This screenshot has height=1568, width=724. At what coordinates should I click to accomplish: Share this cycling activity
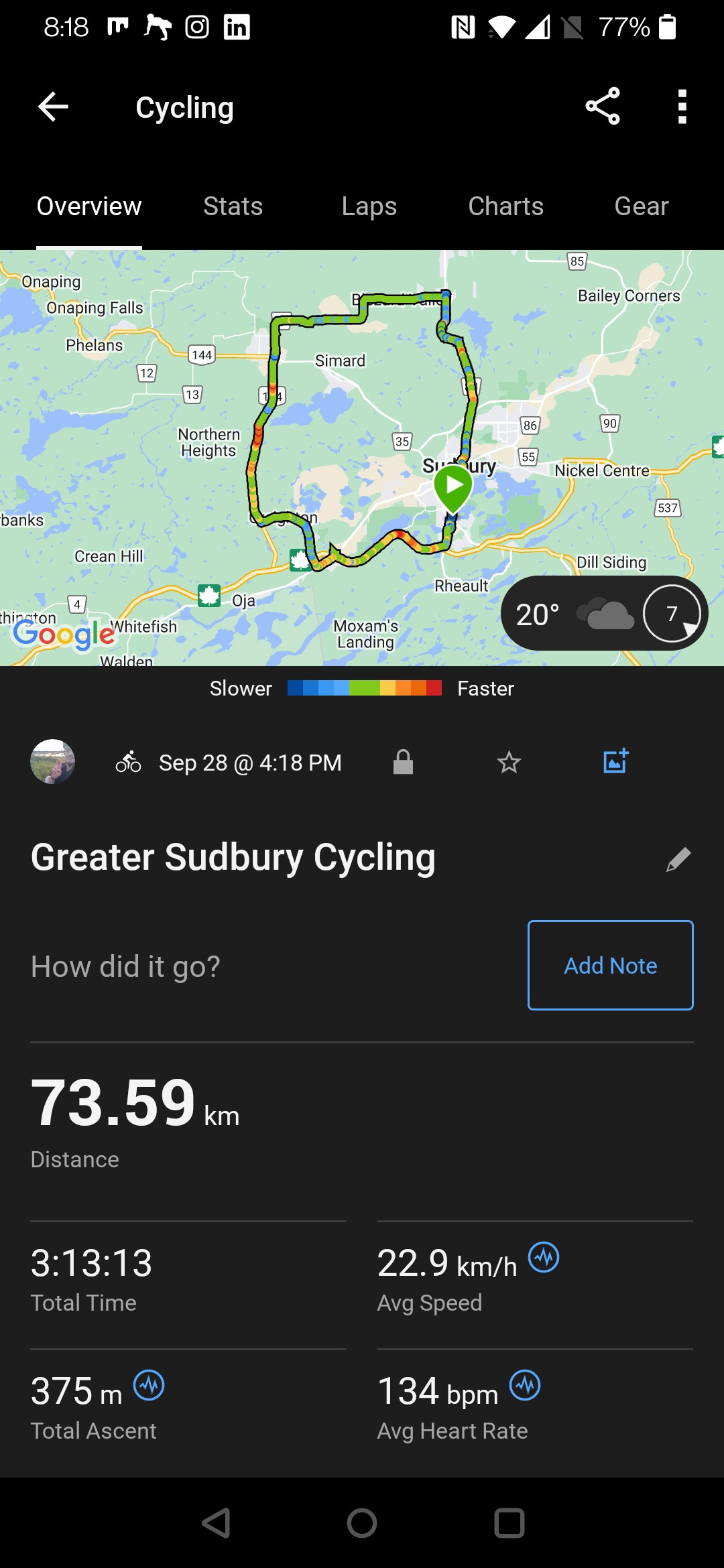coord(603,107)
